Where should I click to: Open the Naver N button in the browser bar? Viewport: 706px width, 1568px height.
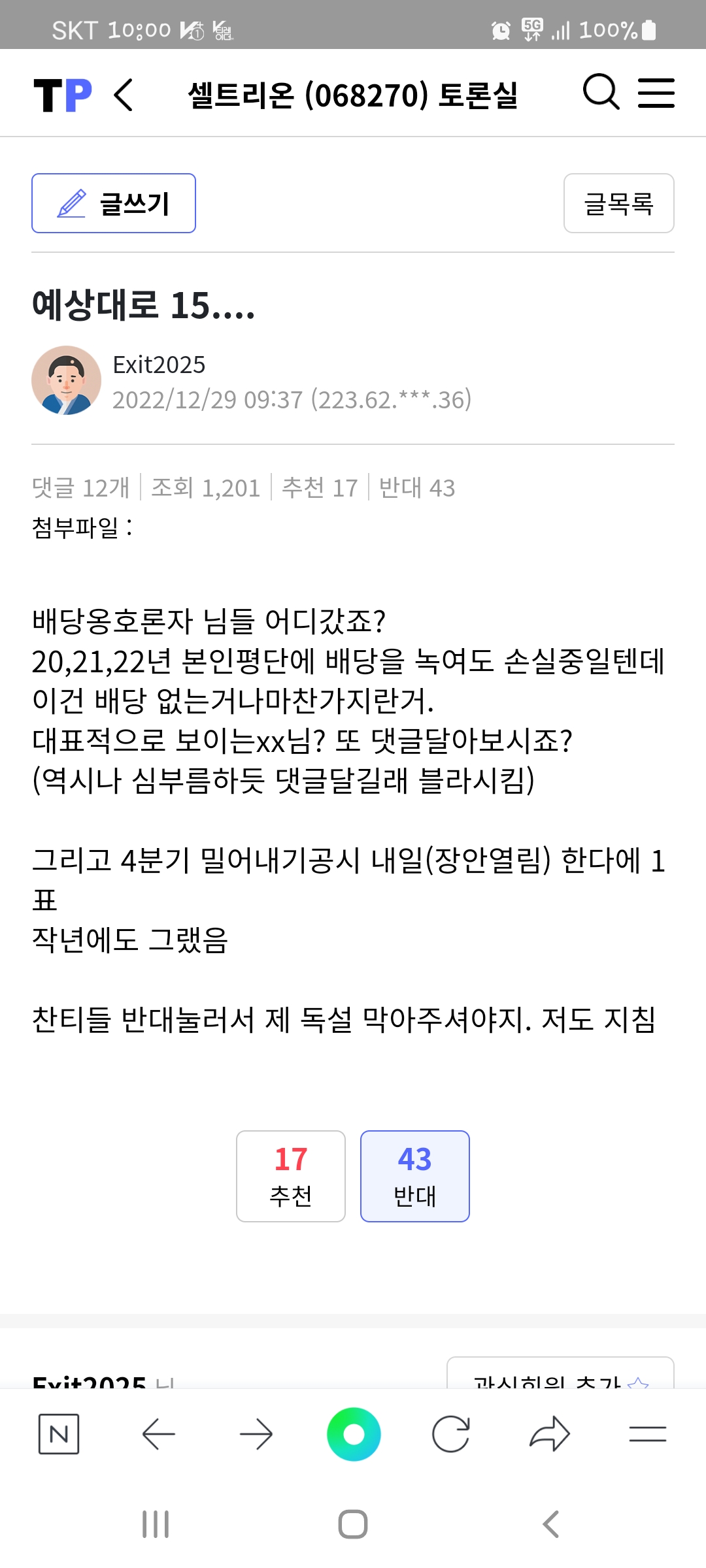coord(59,1434)
